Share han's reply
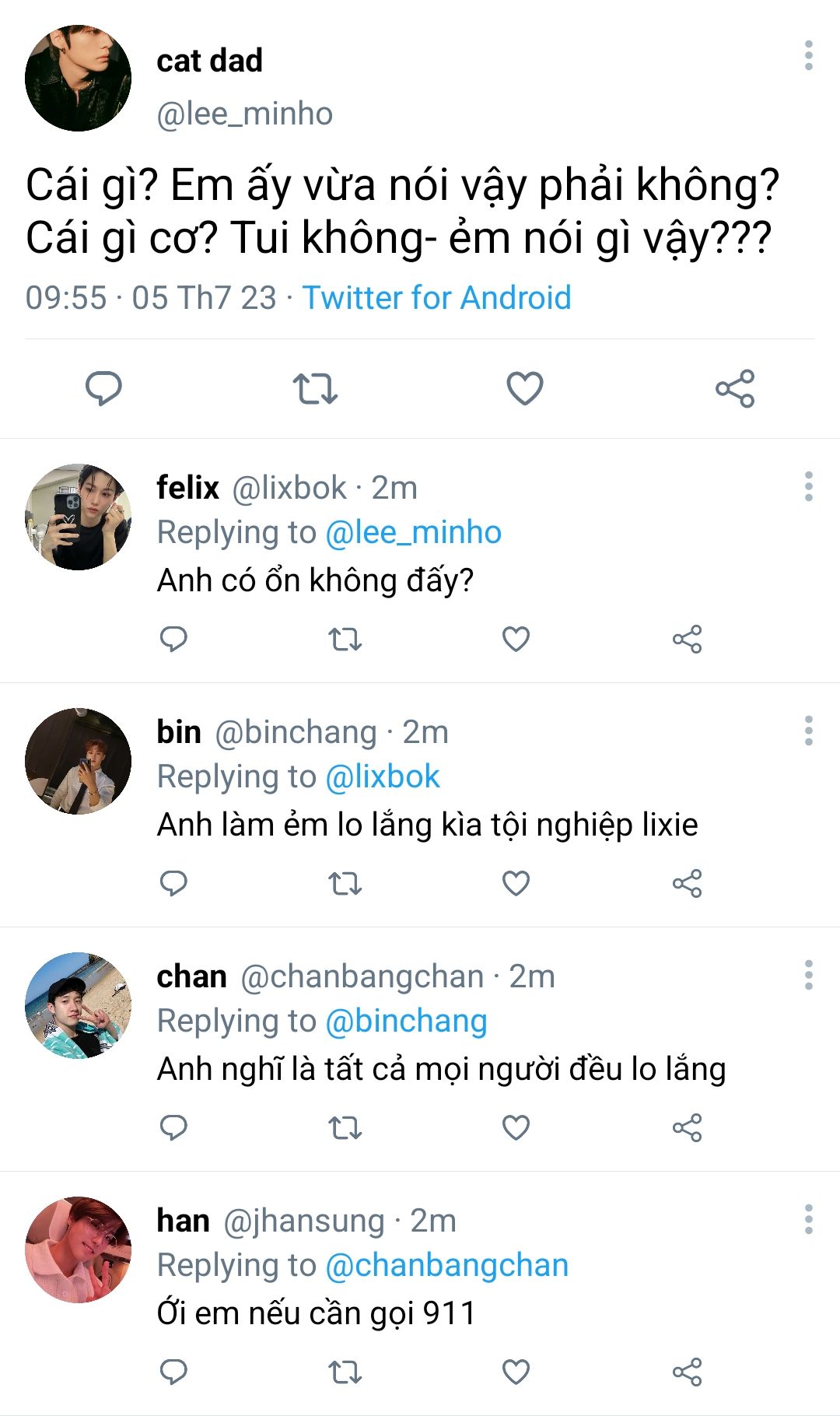The image size is (840, 1416). (x=687, y=1372)
